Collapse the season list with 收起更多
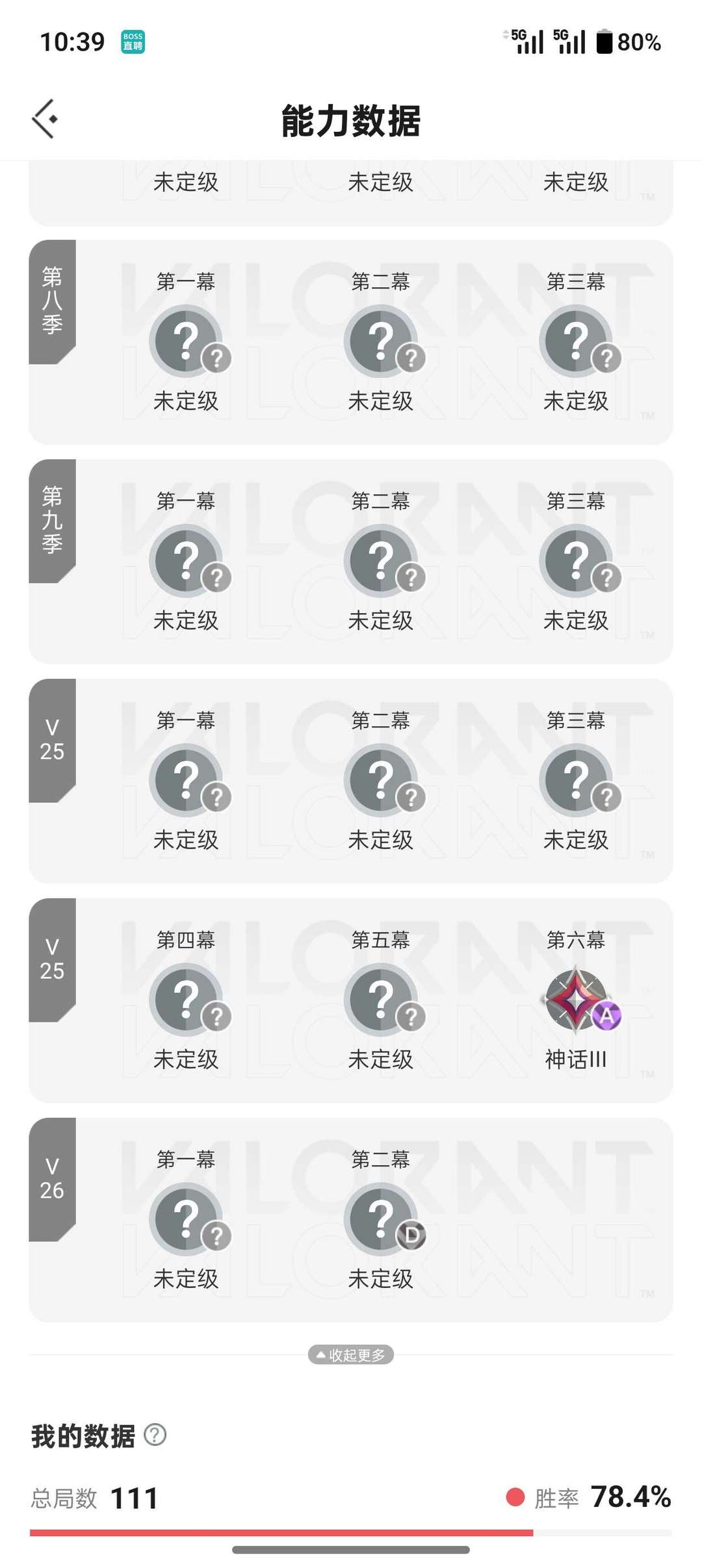The width and height of the screenshot is (702, 1568). 351,1355
